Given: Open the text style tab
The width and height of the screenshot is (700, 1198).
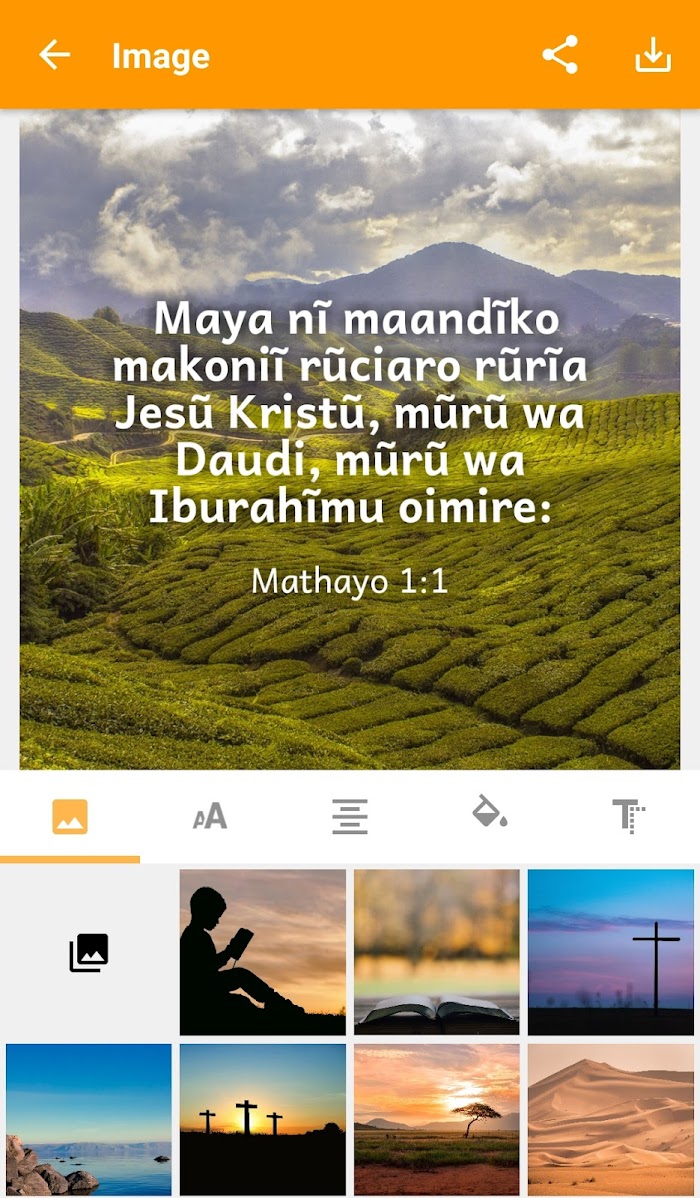Looking at the screenshot, I should coord(629,816).
